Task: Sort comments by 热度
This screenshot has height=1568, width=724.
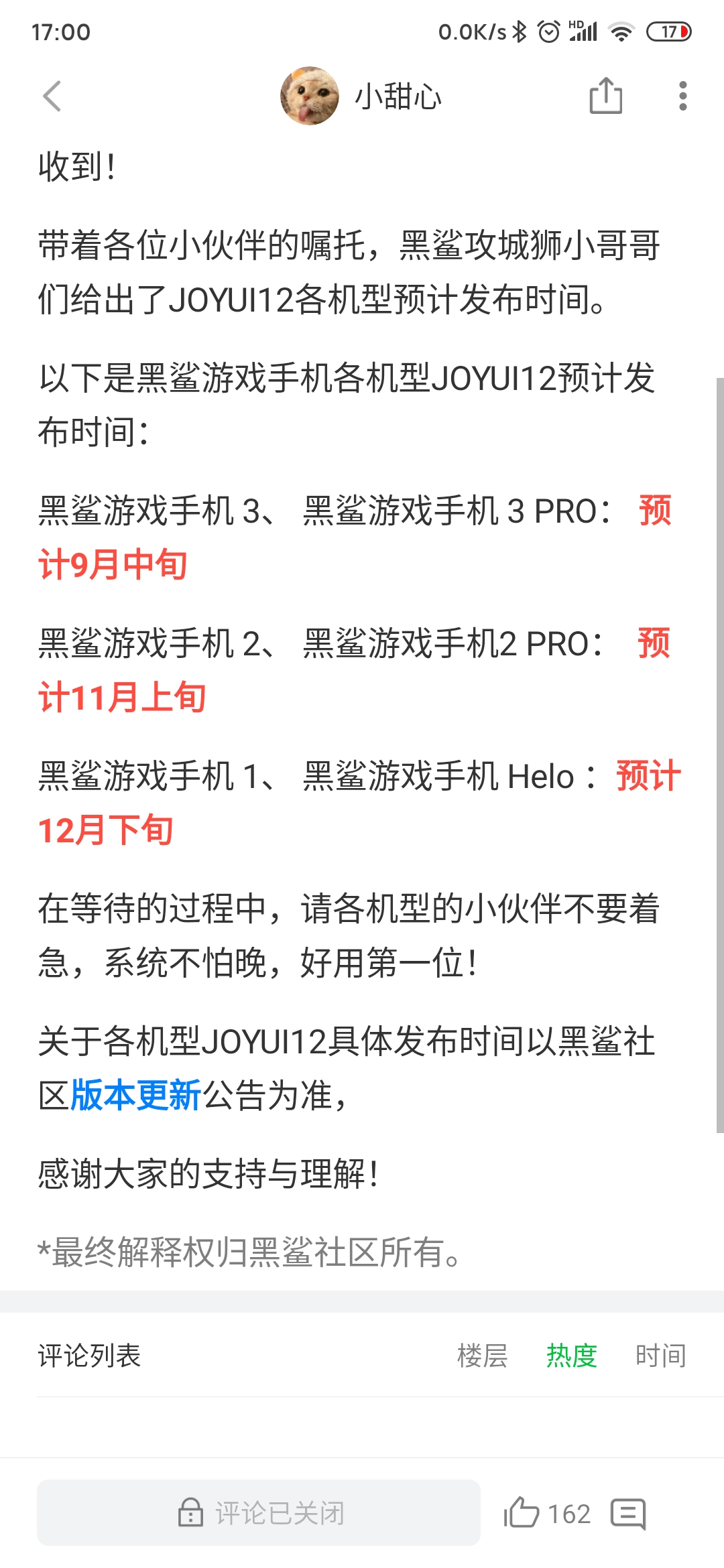Action: [571, 1356]
